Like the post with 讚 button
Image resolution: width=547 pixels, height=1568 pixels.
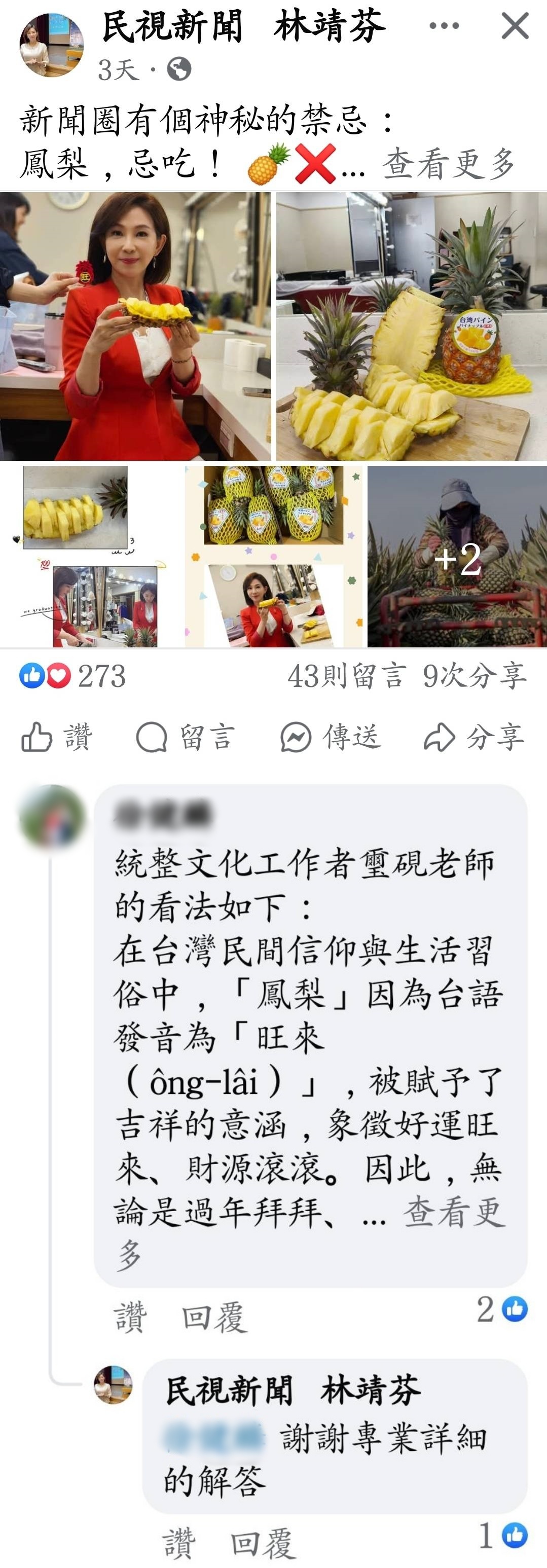(x=57, y=737)
